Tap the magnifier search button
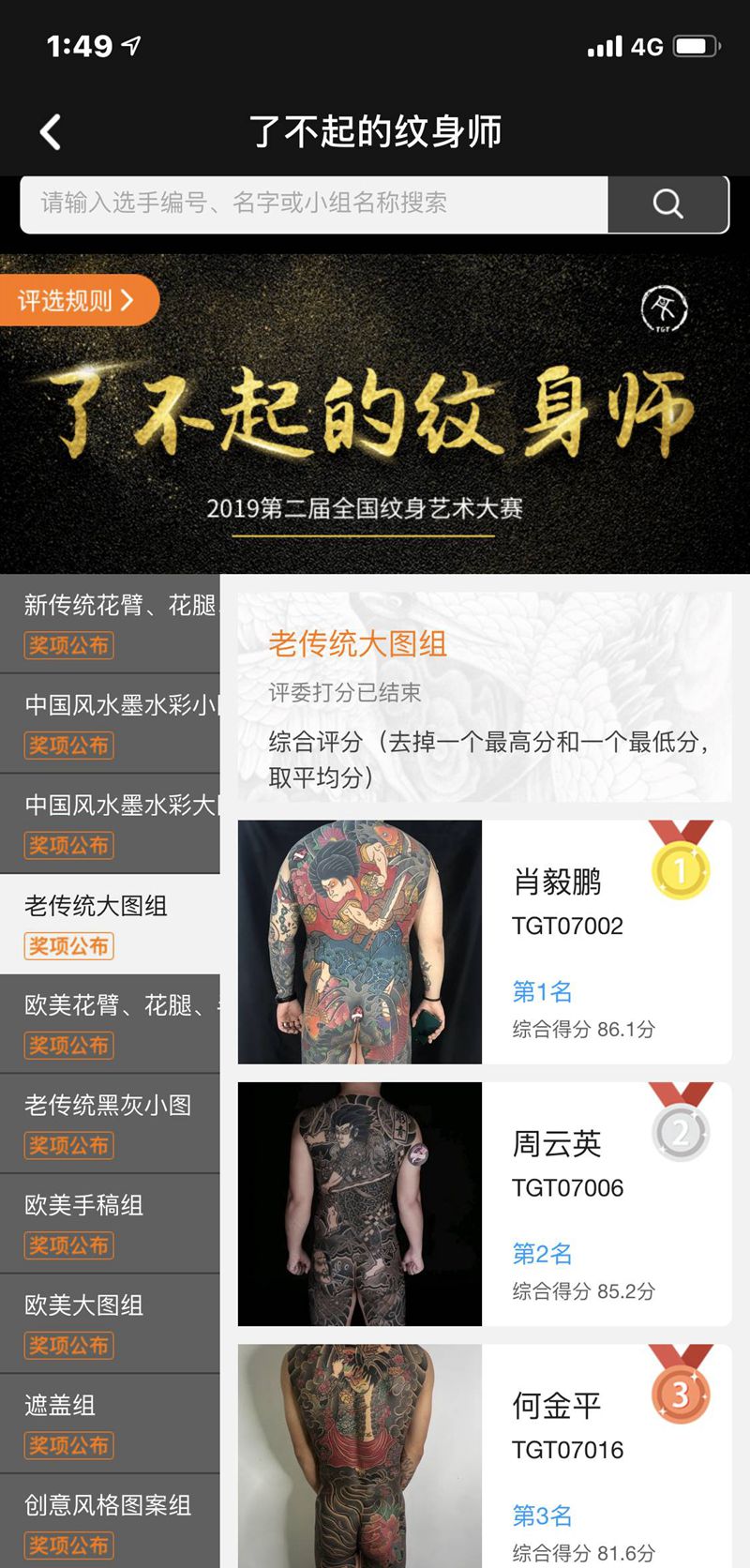The image size is (750, 1568). pos(667,204)
